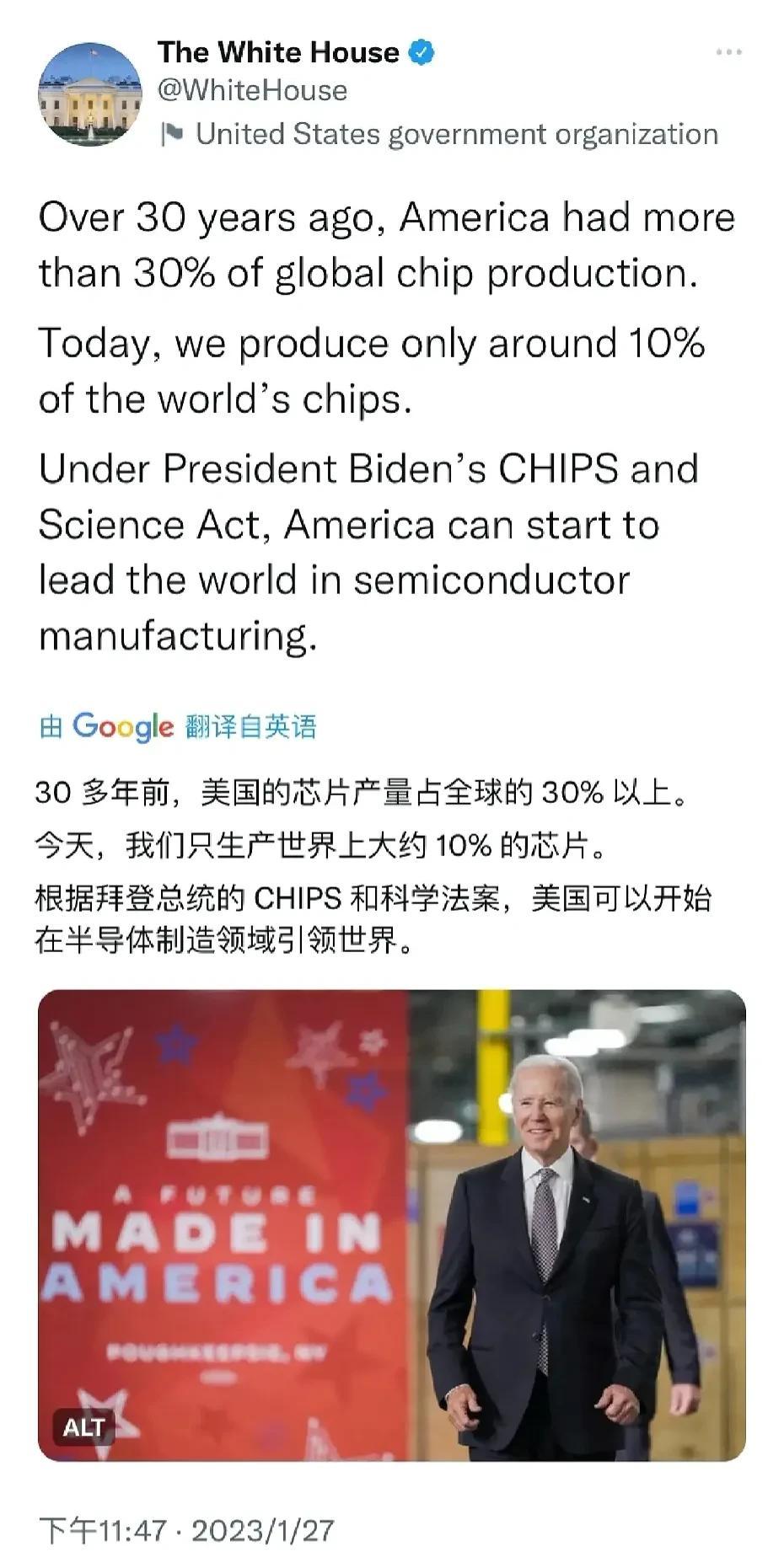
Task: Open the tweet's three-dot overflow menu
Action: [728, 52]
